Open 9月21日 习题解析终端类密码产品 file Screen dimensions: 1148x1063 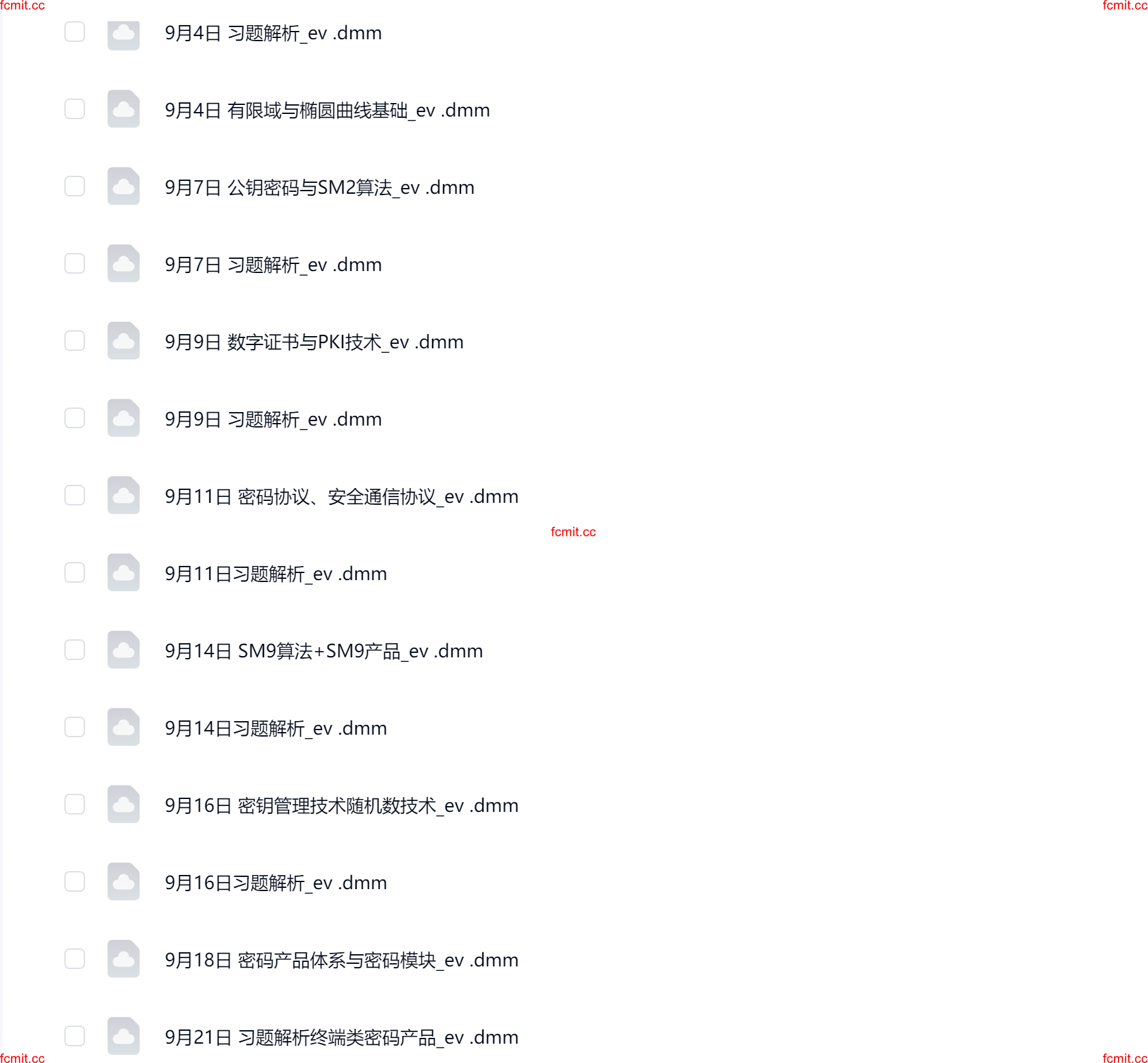[x=341, y=1037]
